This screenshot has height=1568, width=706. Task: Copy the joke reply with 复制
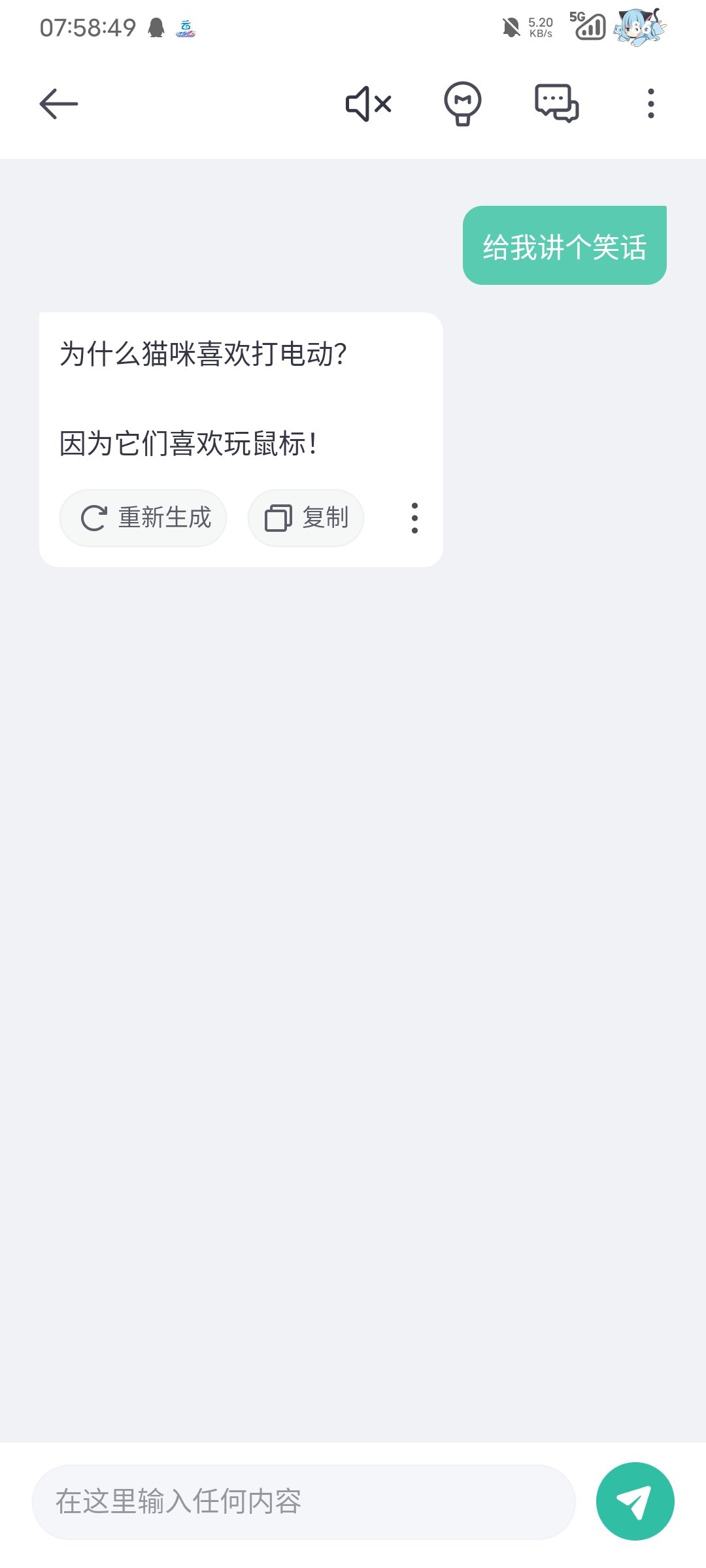306,518
